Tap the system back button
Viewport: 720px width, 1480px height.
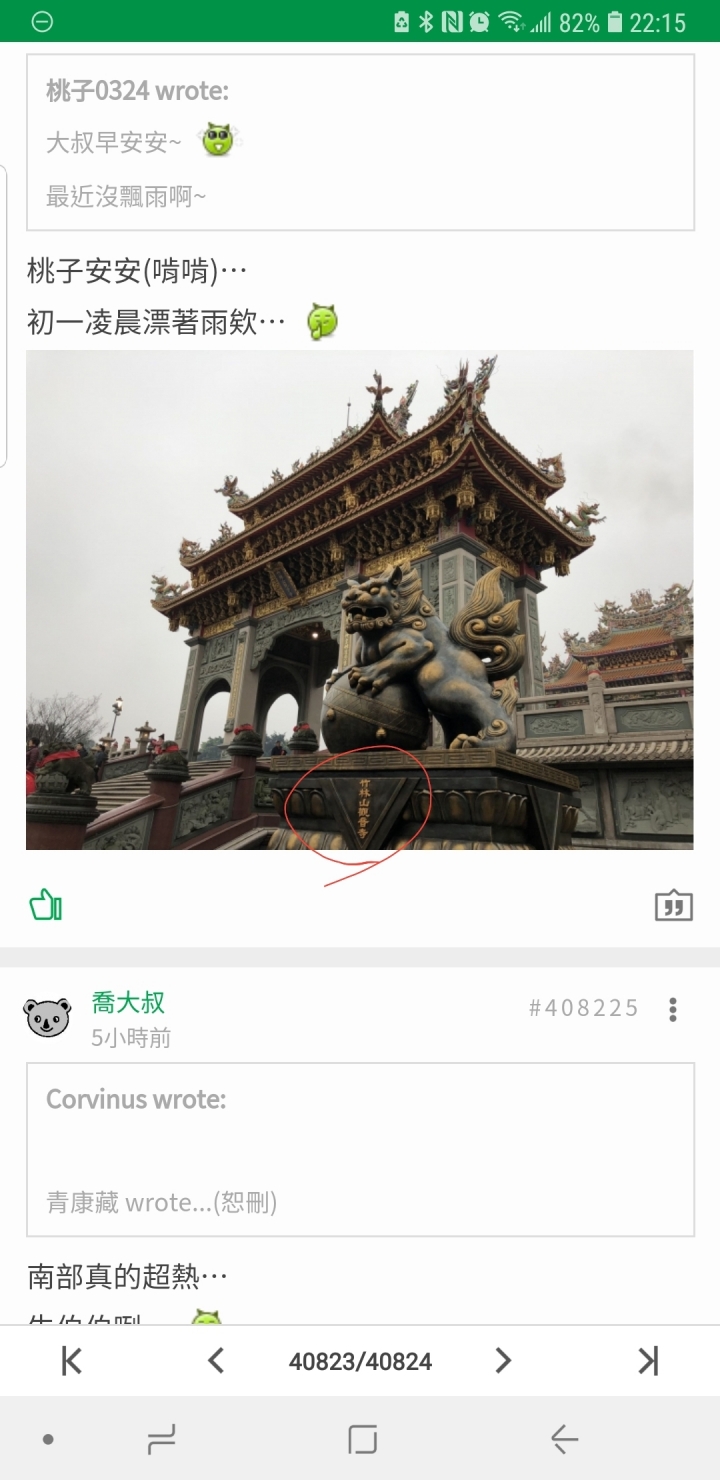pyautogui.click(x=564, y=1439)
